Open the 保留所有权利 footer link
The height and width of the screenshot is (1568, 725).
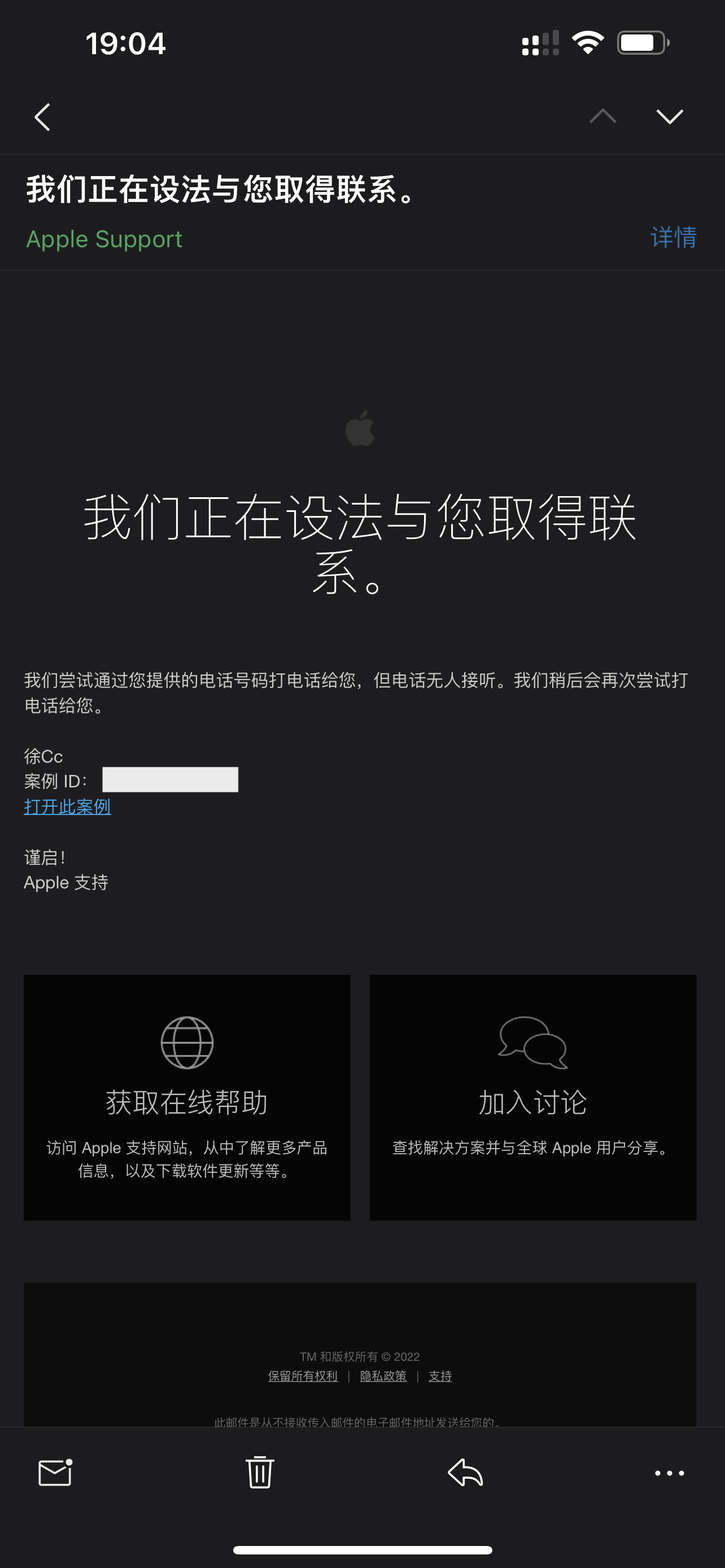pyautogui.click(x=303, y=1376)
